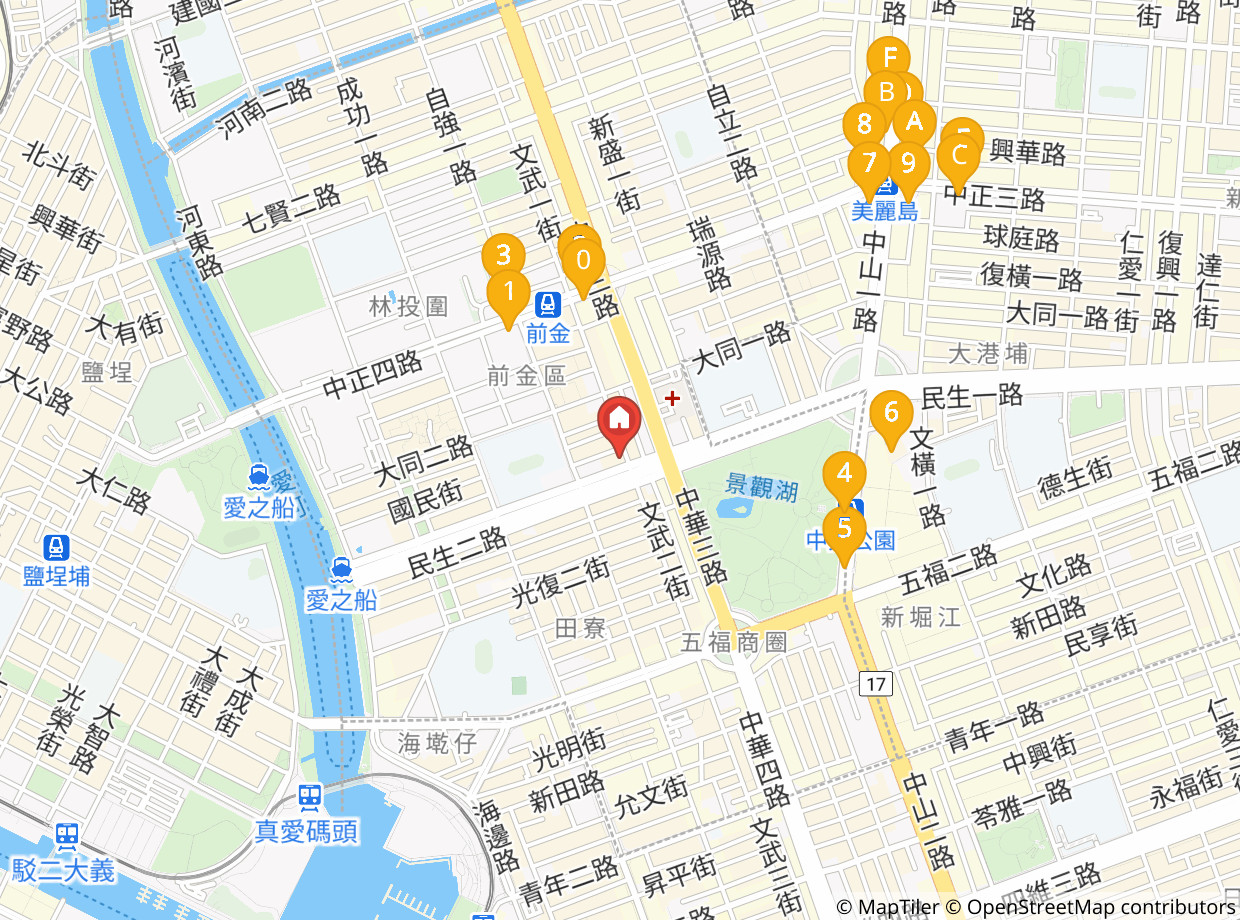Image resolution: width=1240 pixels, height=920 pixels.
Task: Select map marker 0
Action: [583, 263]
